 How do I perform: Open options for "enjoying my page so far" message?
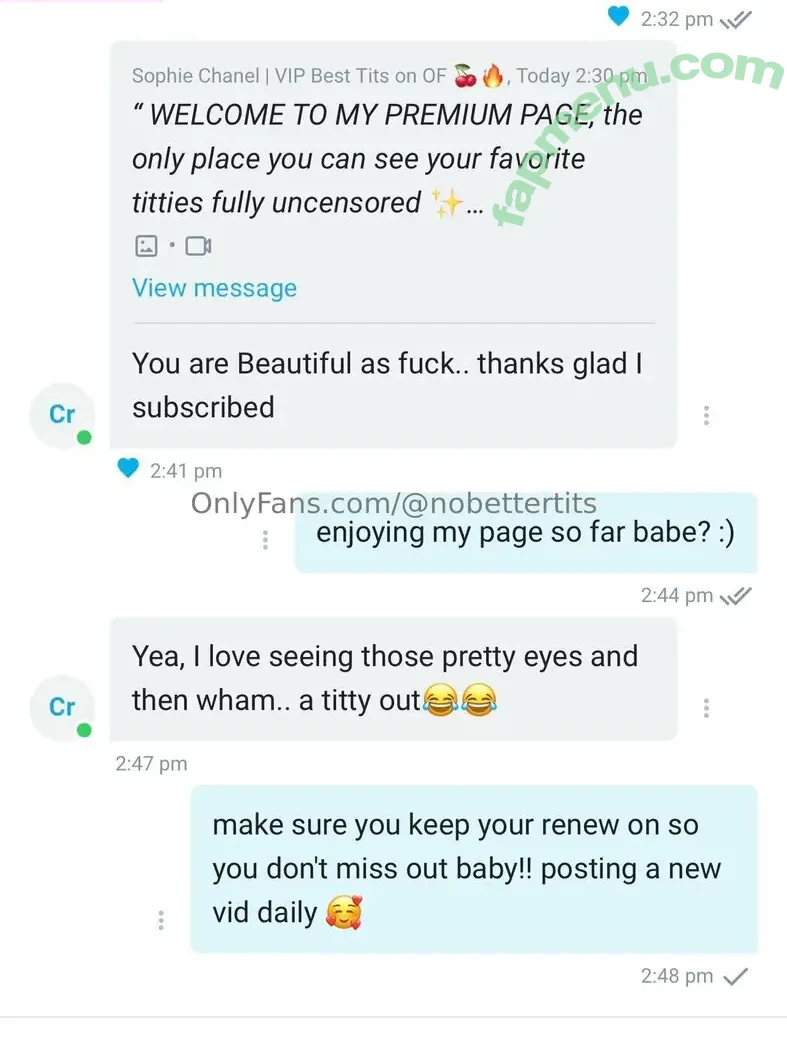click(265, 540)
